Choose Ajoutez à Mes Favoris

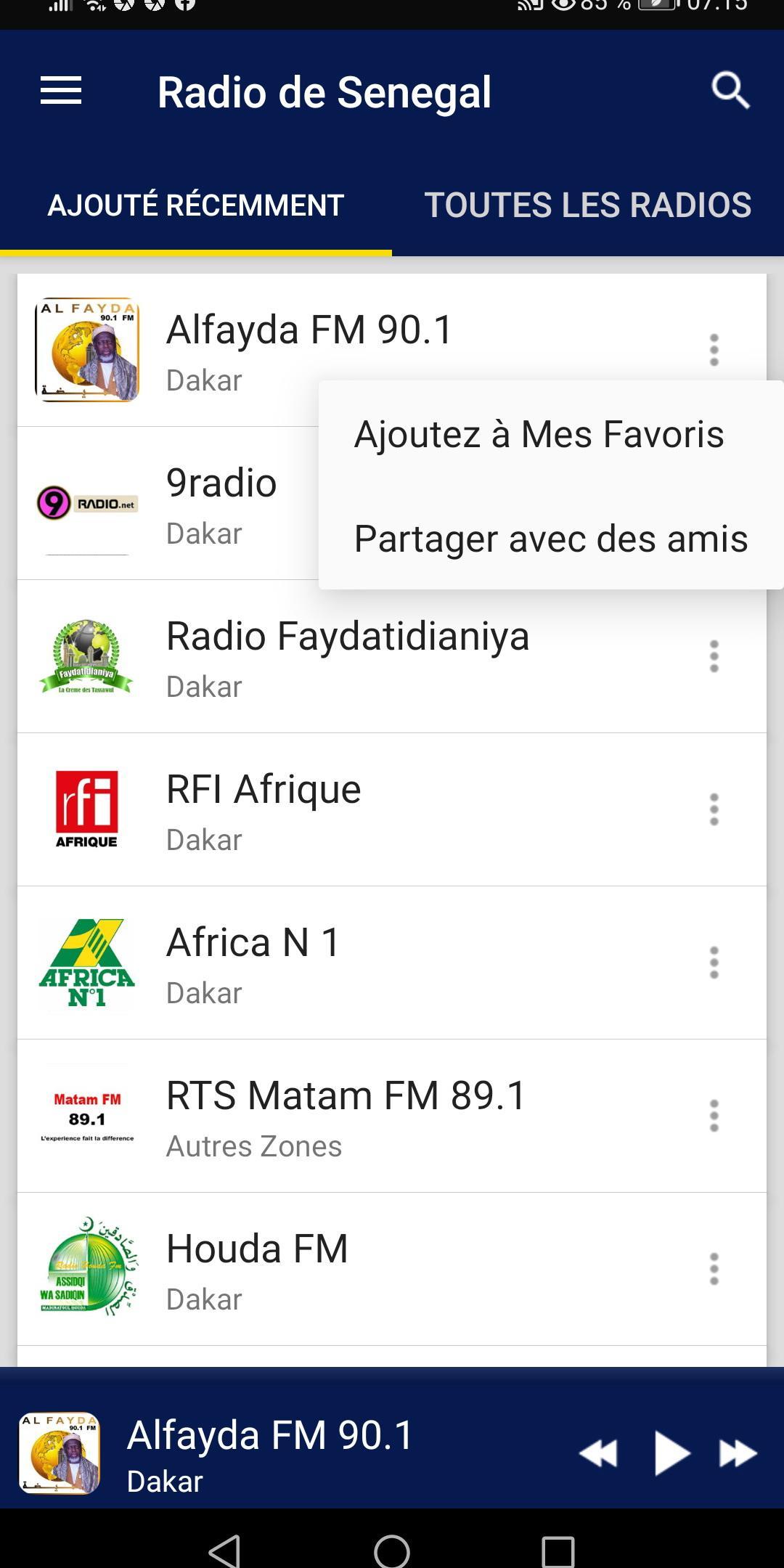tap(539, 434)
